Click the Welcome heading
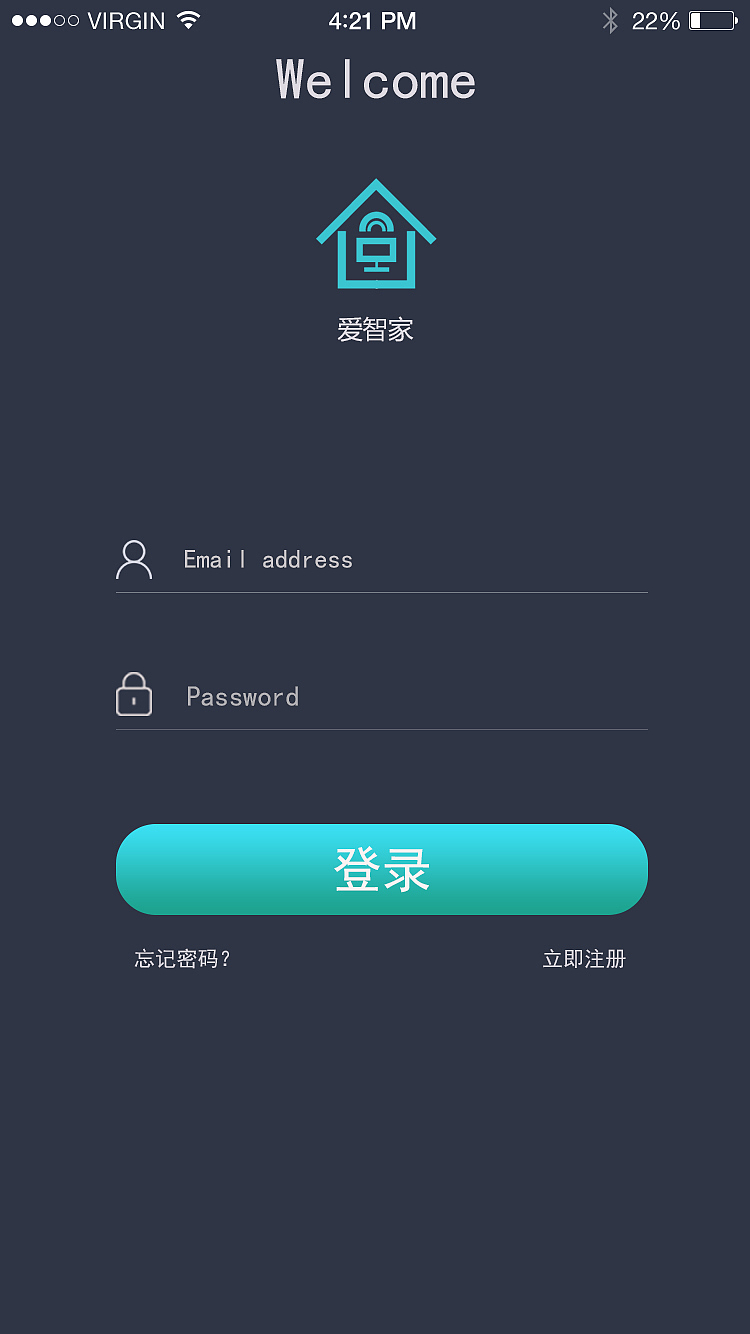This screenshot has width=750, height=1334. click(375, 80)
